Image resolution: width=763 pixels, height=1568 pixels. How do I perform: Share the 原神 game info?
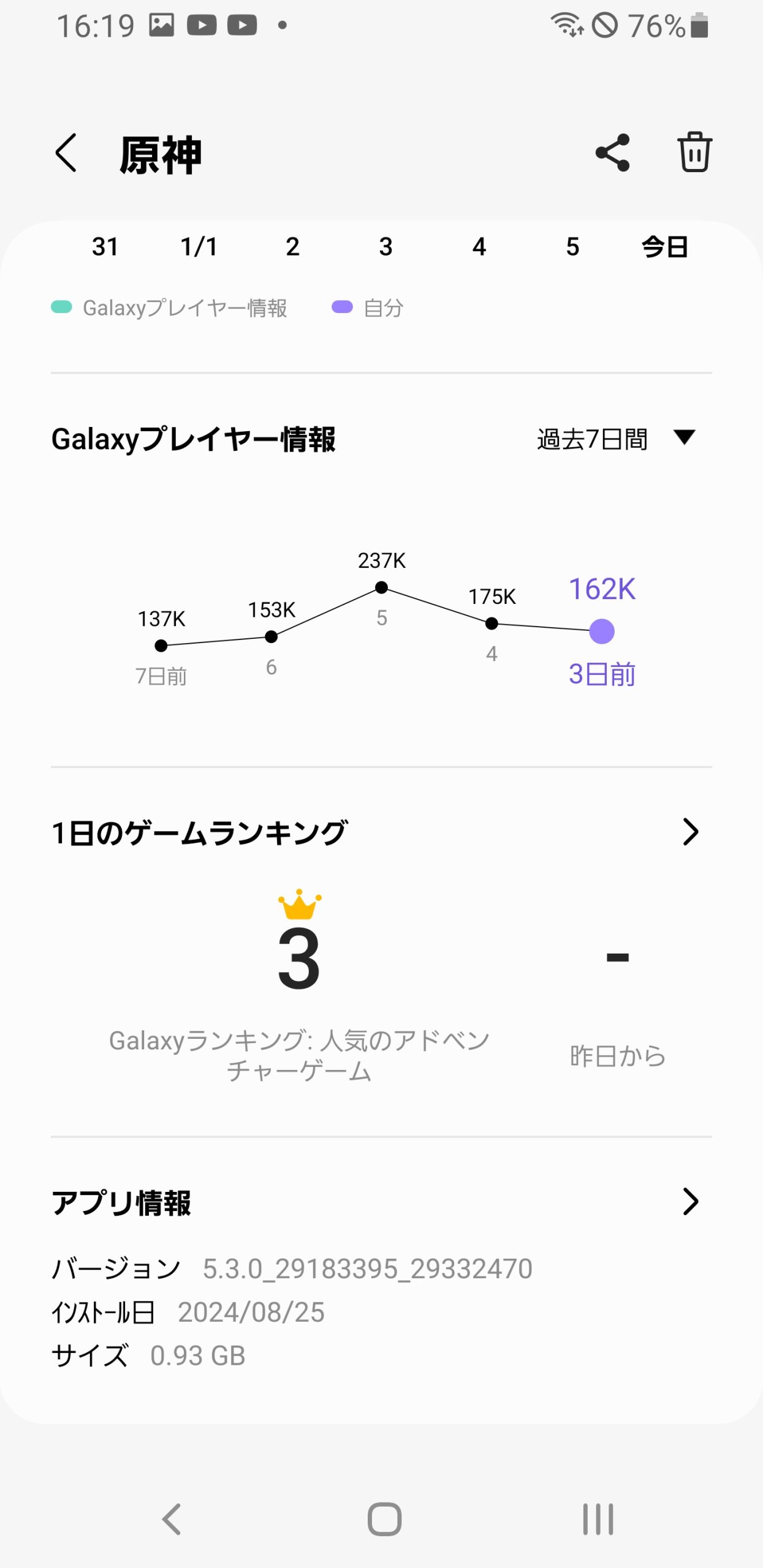click(x=612, y=153)
